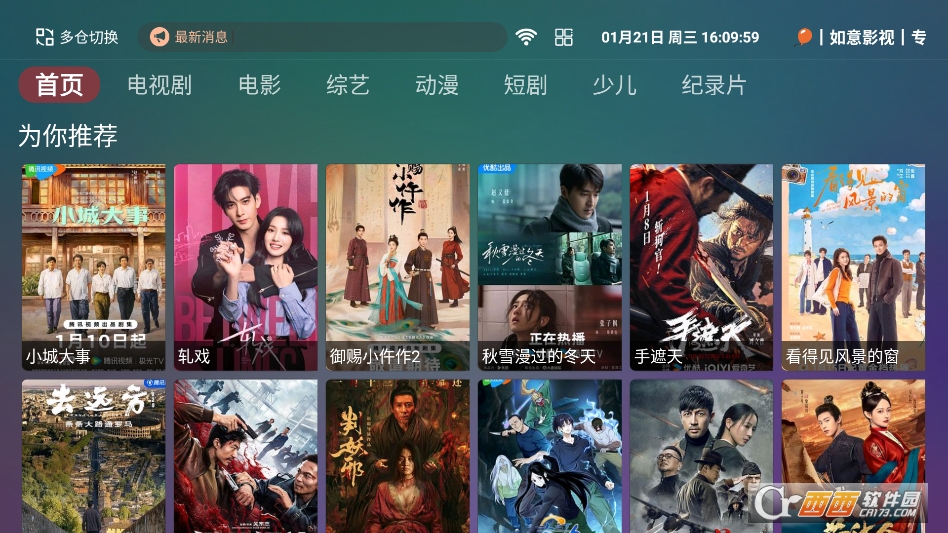The height and width of the screenshot is (533, 948).
Task: Switch to the 电影 tab
Action: coord(259,85)
